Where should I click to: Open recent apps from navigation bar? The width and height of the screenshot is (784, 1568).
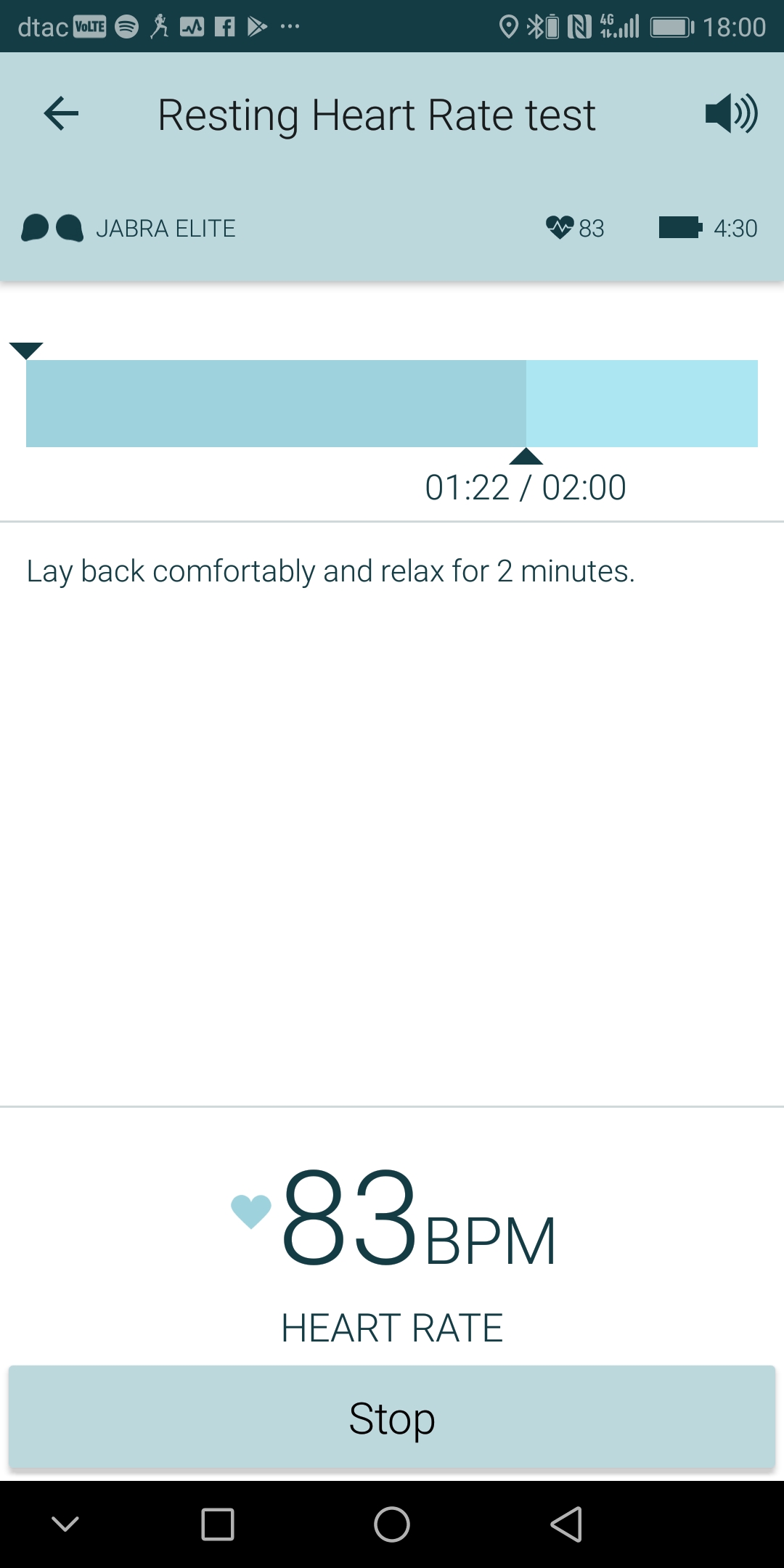[217, 1524]
